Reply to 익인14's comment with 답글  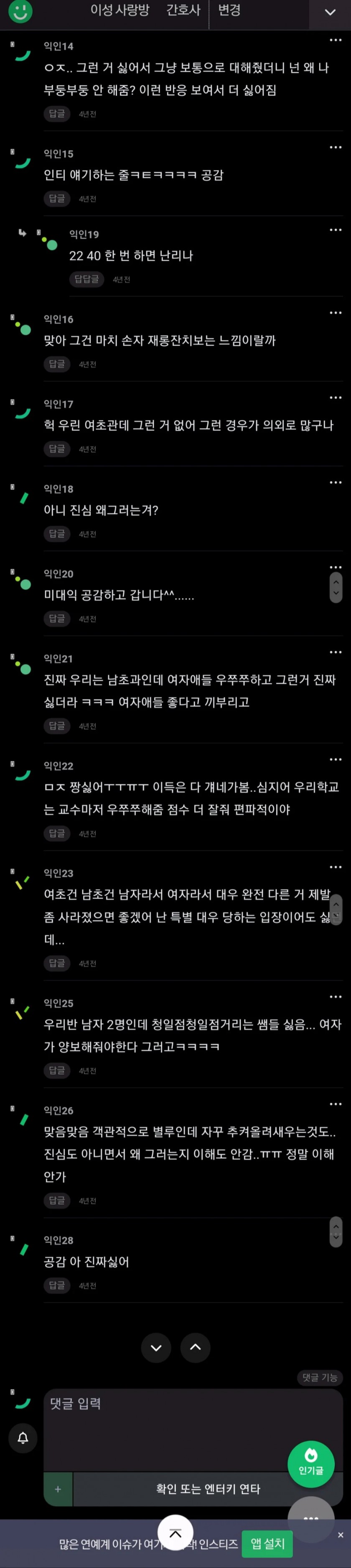pyautogui.click(x=56, y=114)
